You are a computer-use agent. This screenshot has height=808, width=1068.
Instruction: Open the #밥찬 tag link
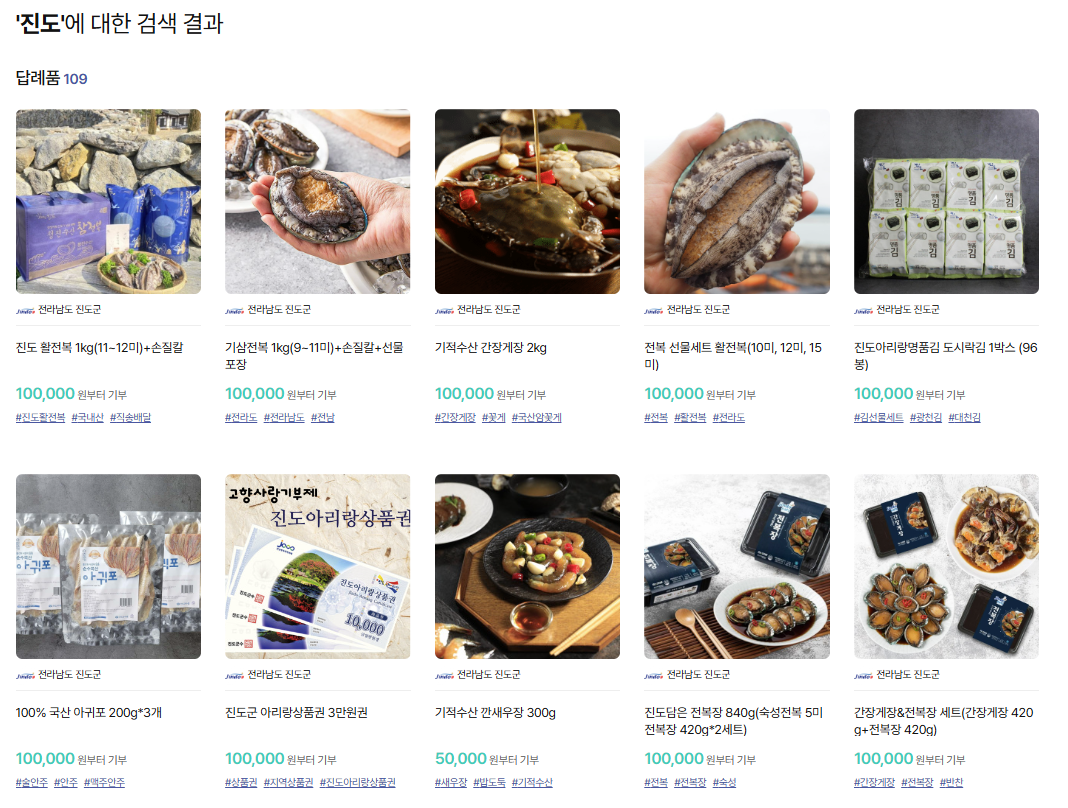point(952,782)
